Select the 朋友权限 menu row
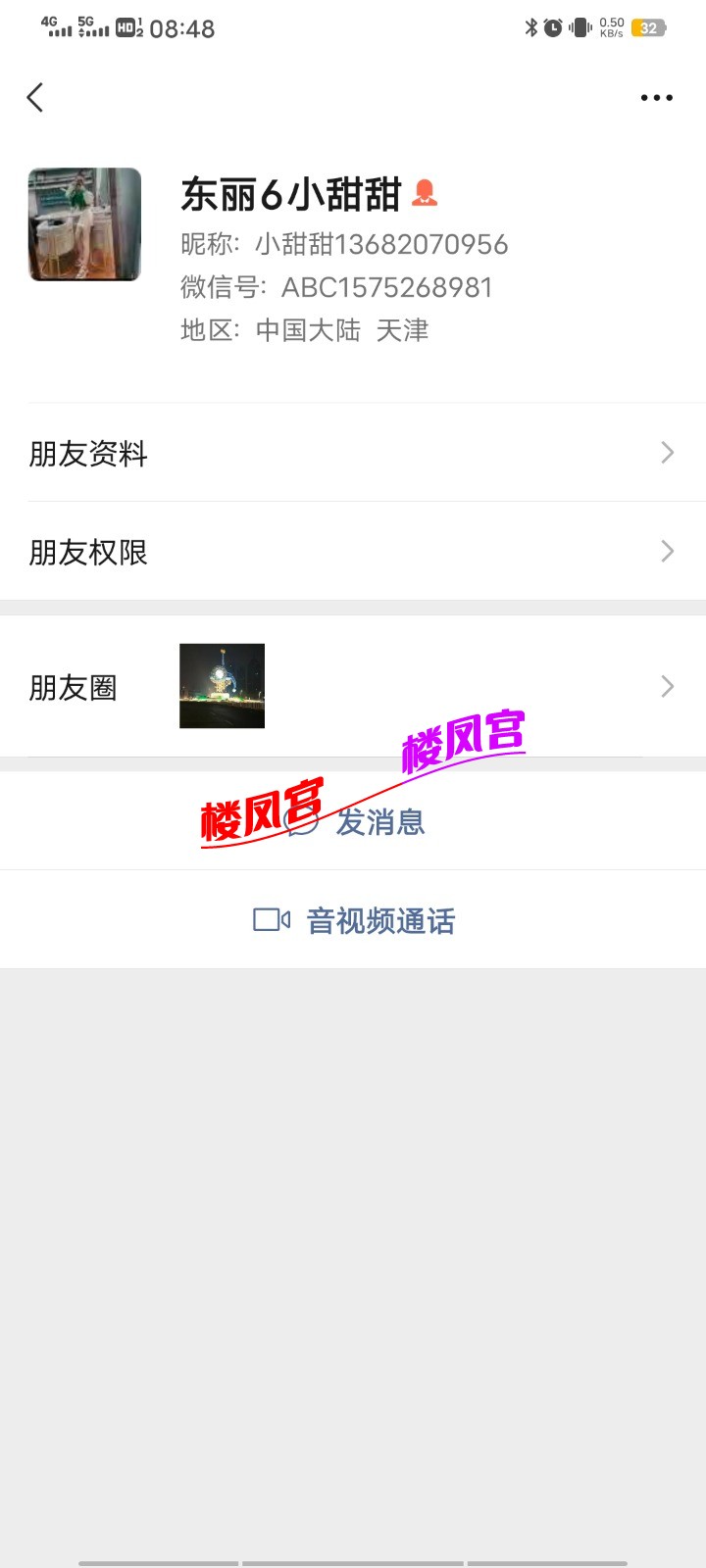The image size is (706, 1568). pos(89,551)
